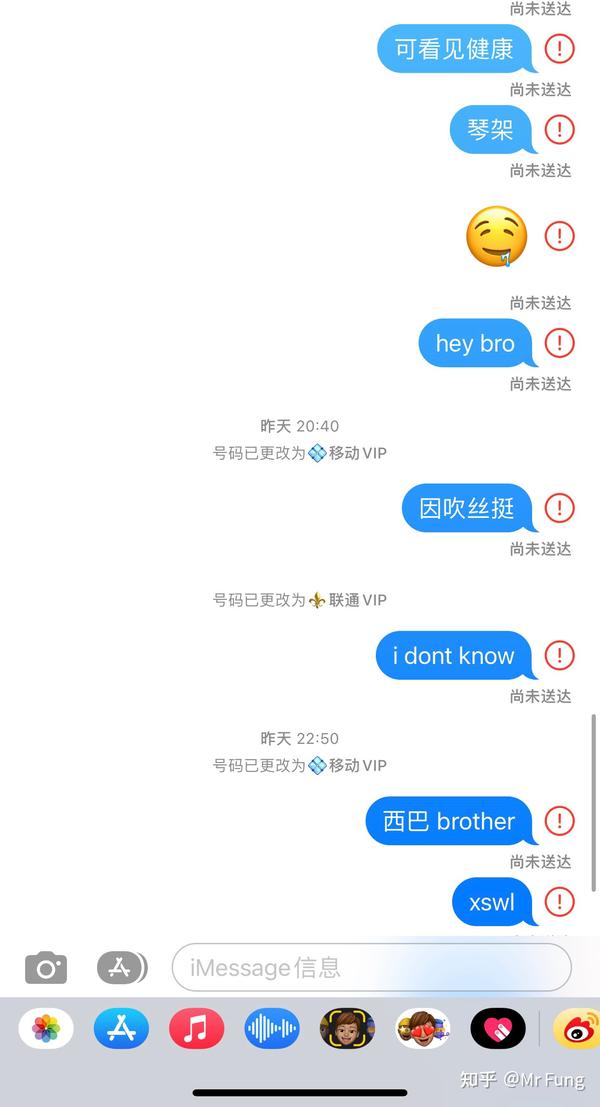This screenshot has height=1107, width=600.
Task: Tap the alert next to "因吹丝挺"
Action: click(560, 508)
